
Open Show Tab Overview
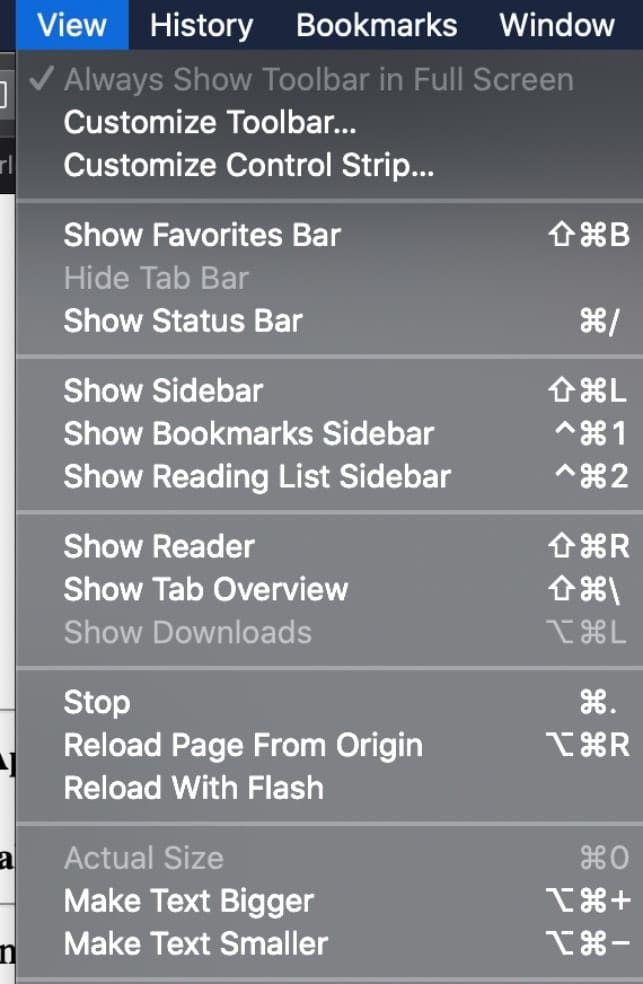click(x=205, y=589)
